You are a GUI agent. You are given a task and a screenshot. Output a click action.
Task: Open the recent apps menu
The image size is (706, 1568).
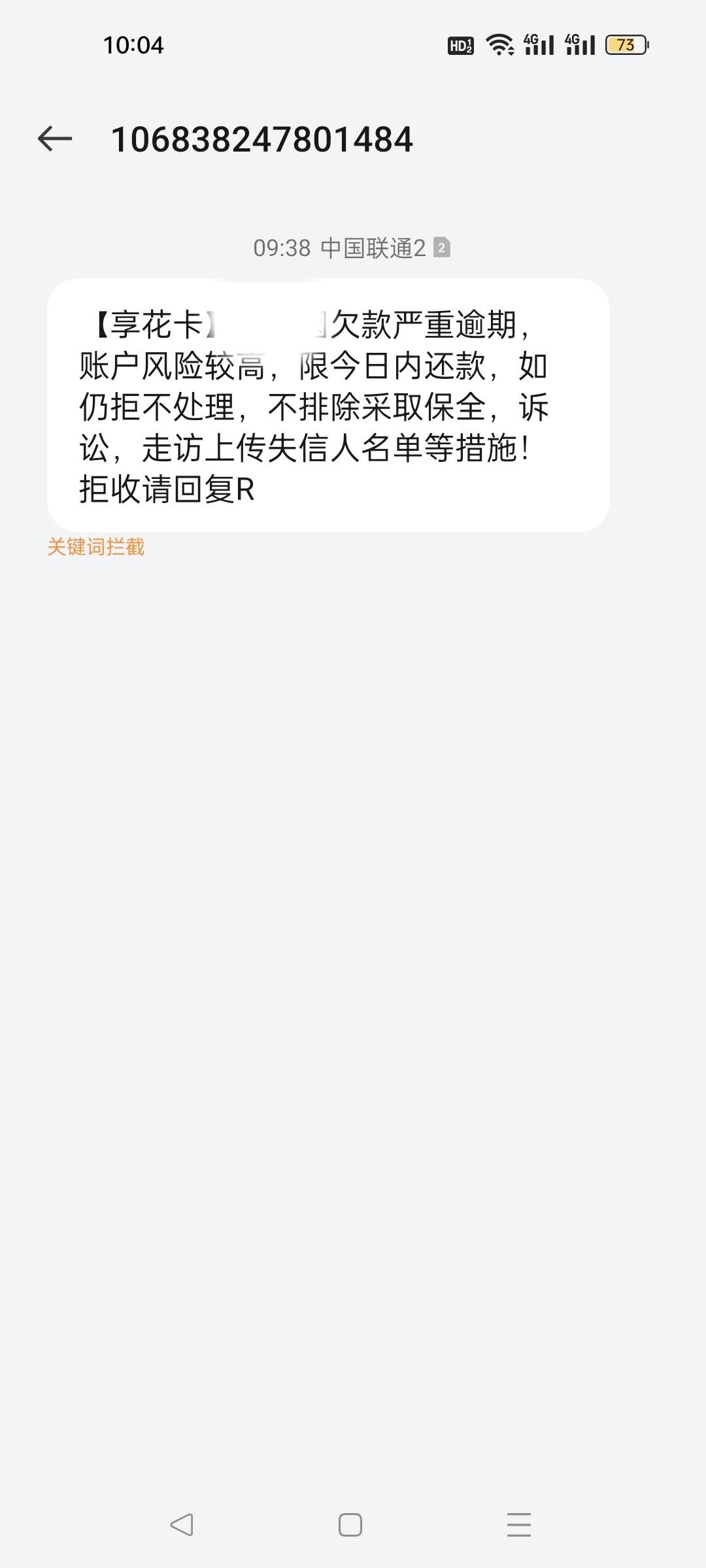519,1525
